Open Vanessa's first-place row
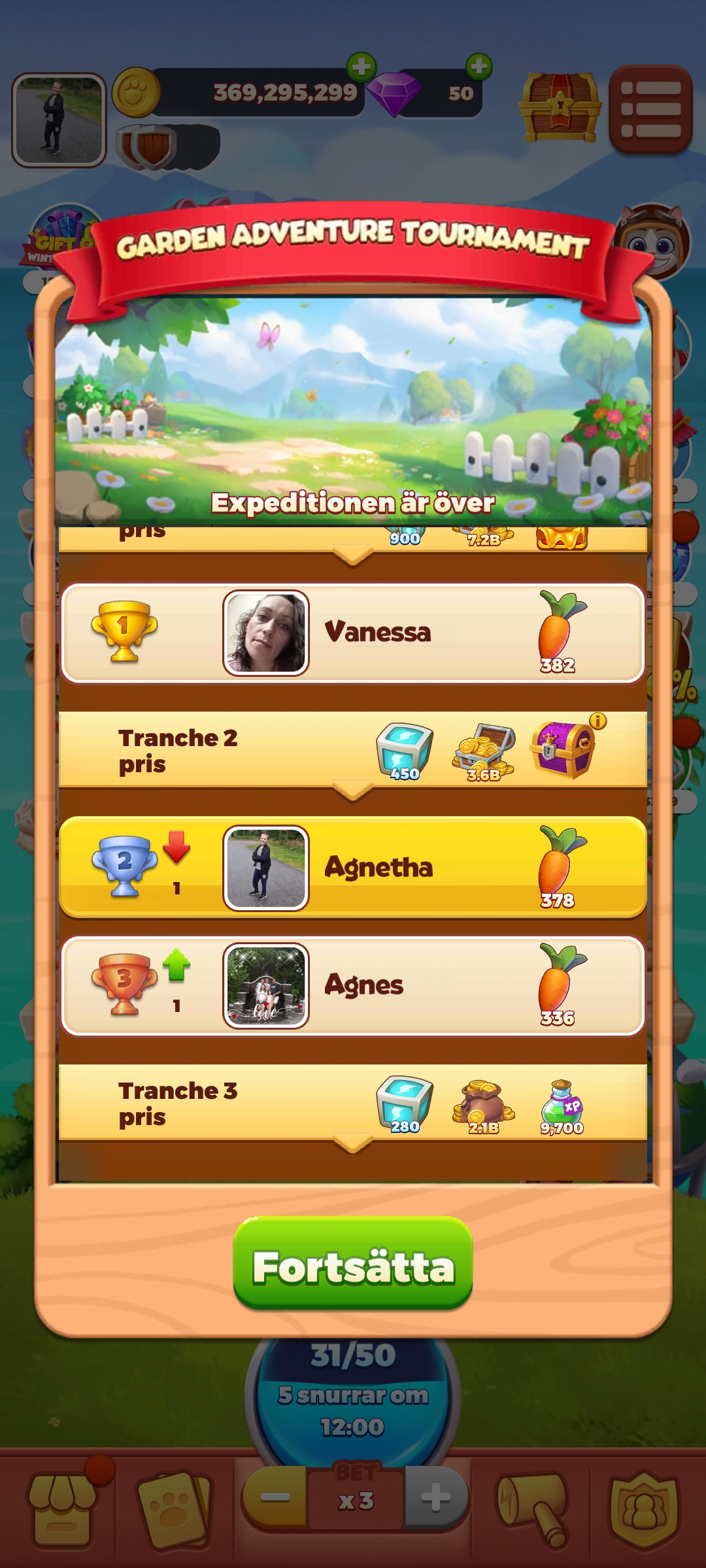706x1568 pixels. click(353, 632)
